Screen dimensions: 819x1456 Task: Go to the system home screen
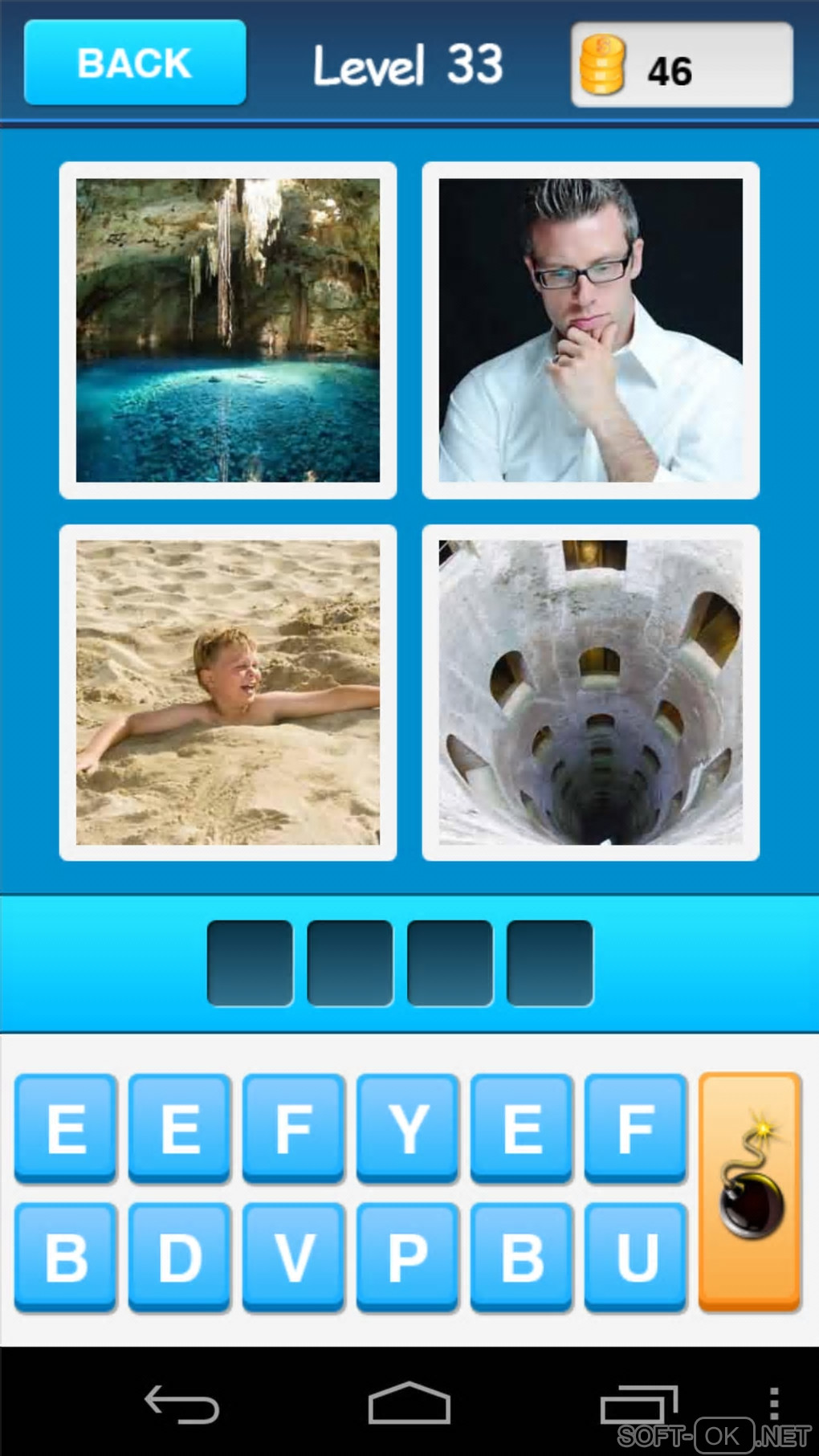click(x=409, y=1404)
